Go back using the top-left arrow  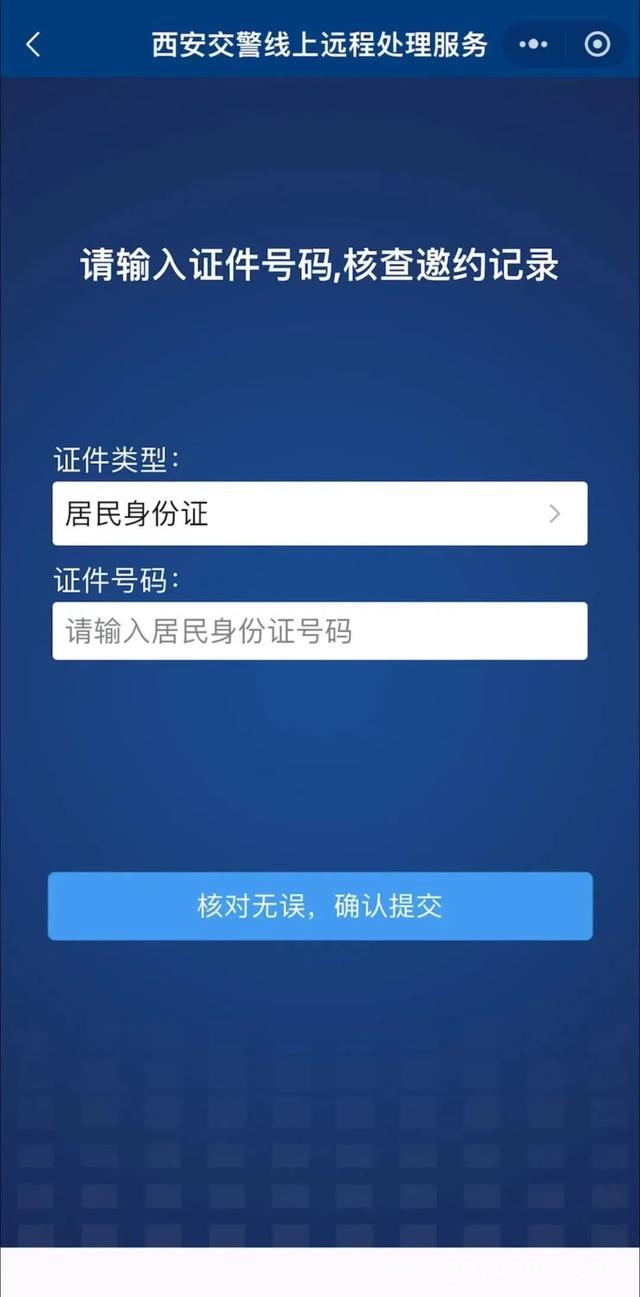tap(33, 45)
